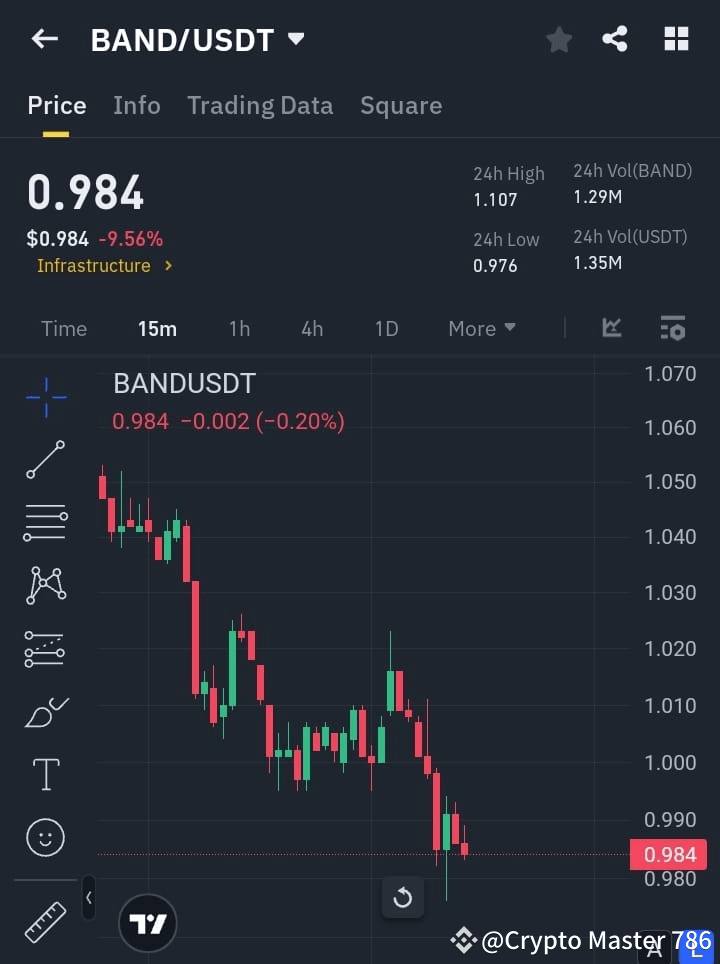Select the XABCD pattern tool

[x=45, y=586]
